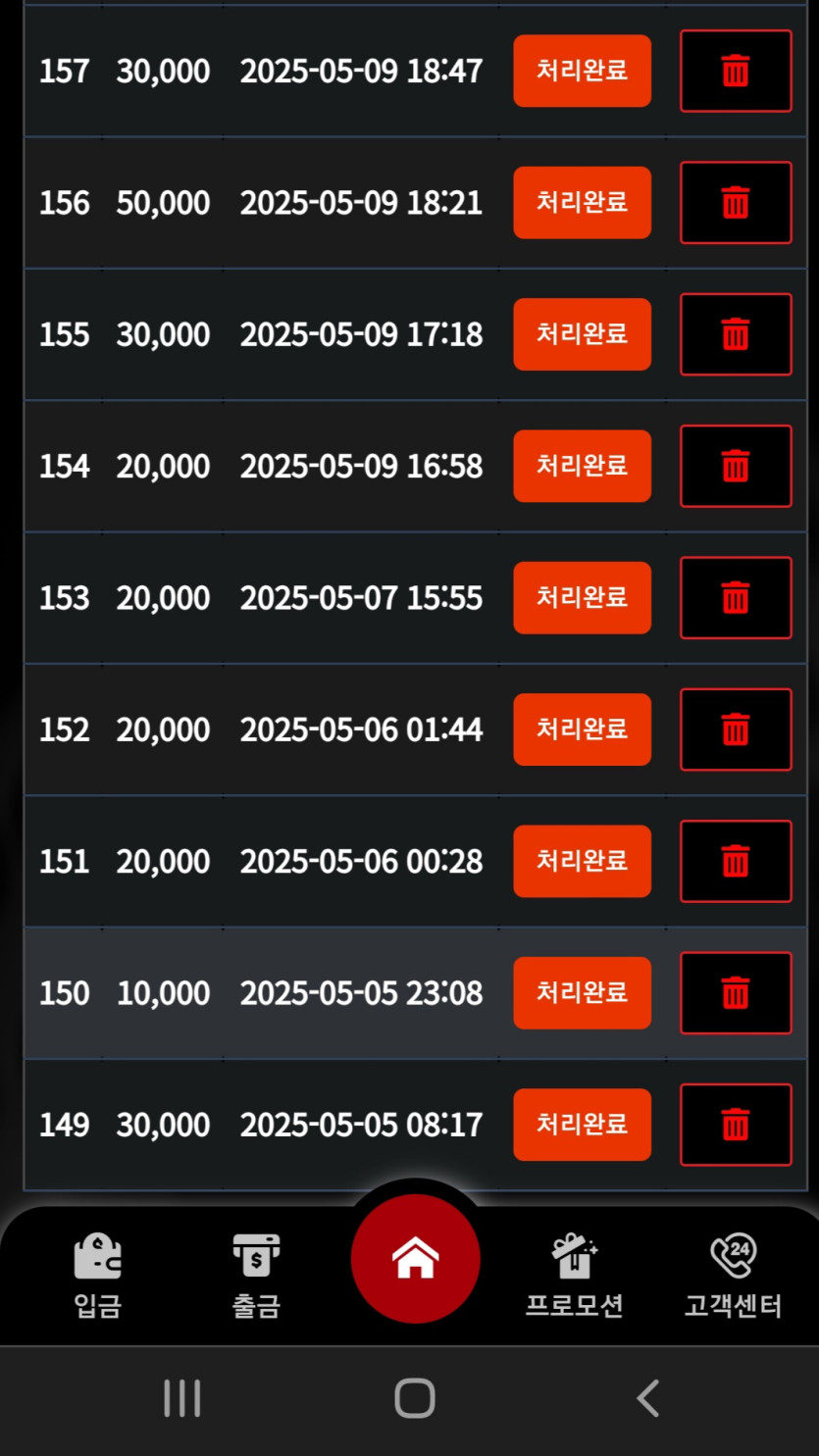Remove entry 152 from the list

coord(736,729)
